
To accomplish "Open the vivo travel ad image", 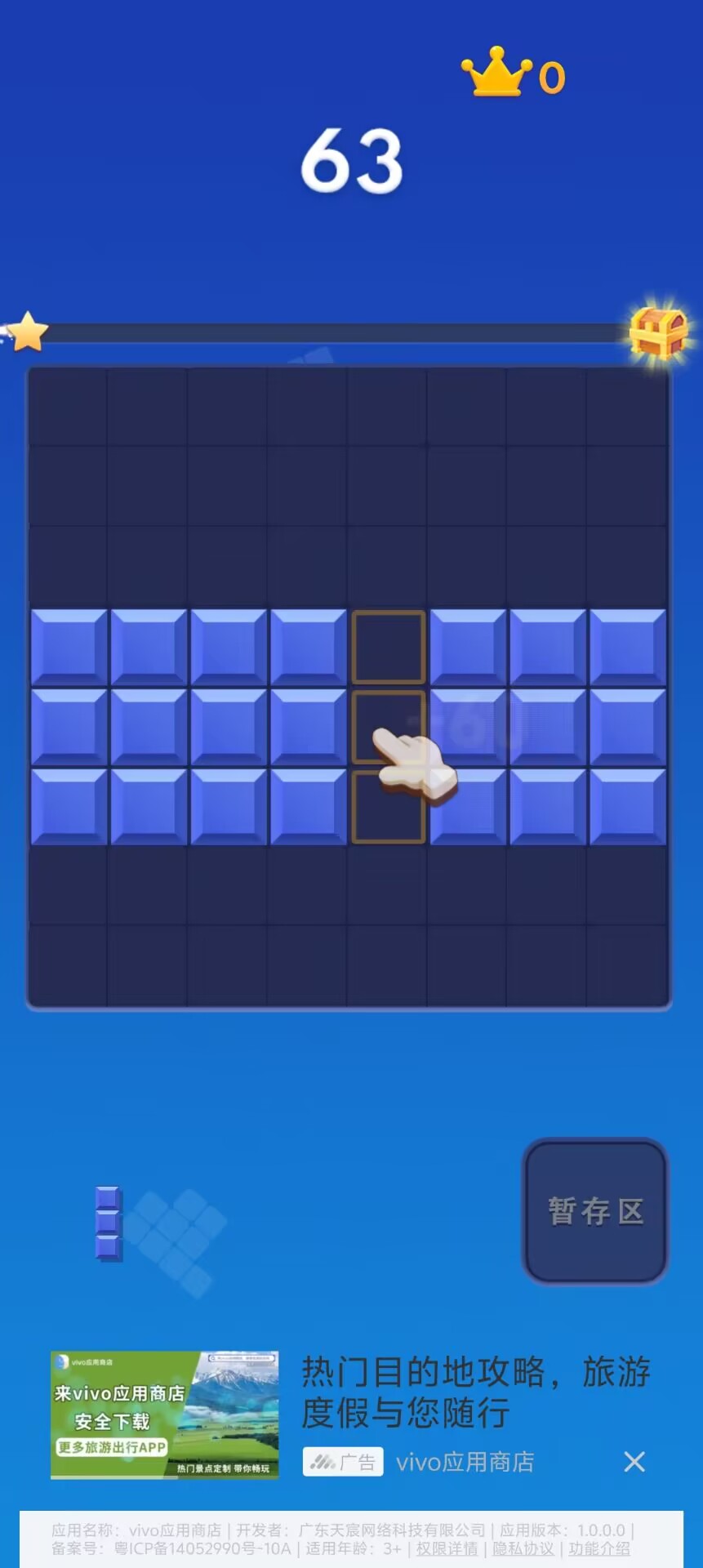I will (x=164, y=1415).
